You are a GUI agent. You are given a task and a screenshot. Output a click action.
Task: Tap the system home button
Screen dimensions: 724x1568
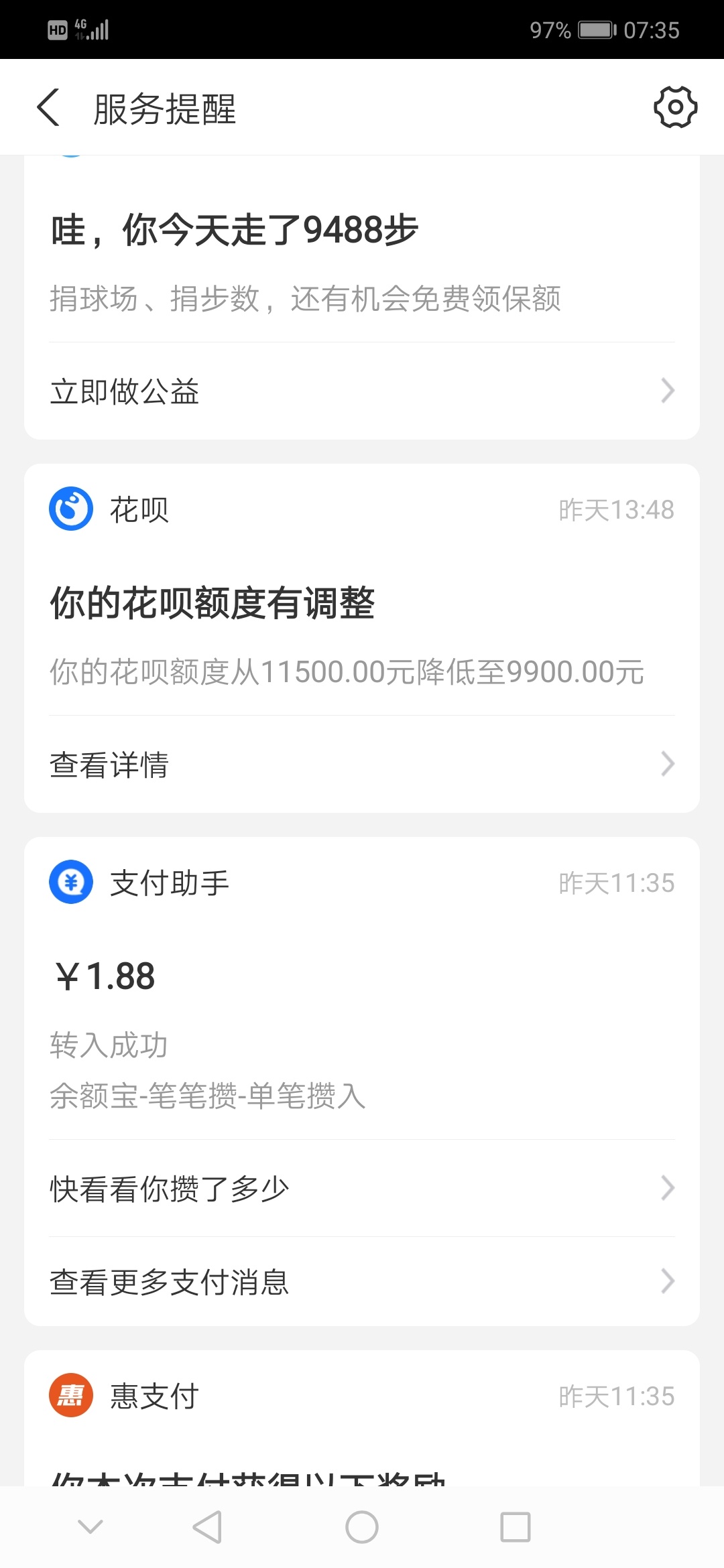(362, 1528)
